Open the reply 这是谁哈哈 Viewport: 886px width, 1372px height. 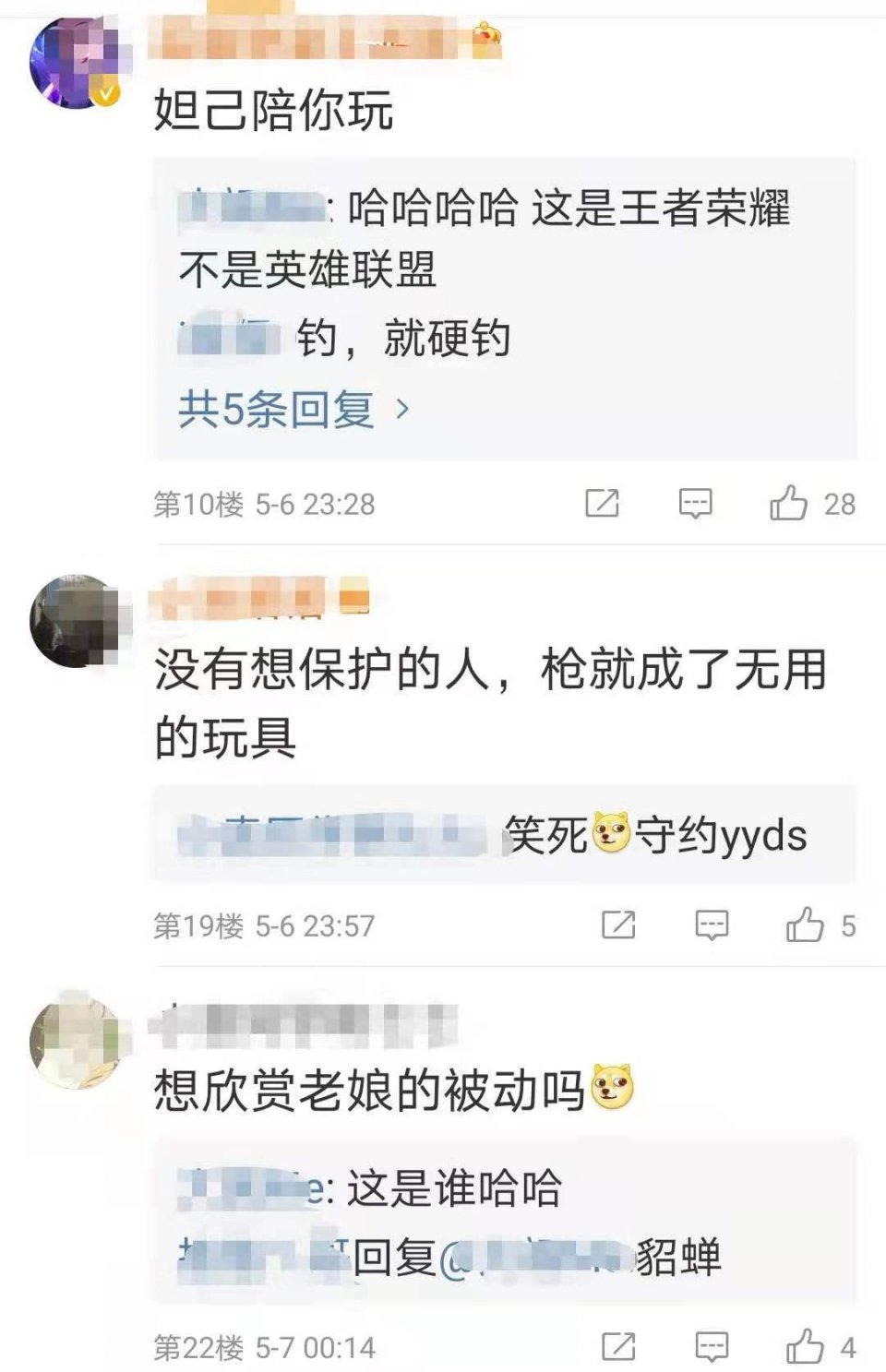point(452,1188)
